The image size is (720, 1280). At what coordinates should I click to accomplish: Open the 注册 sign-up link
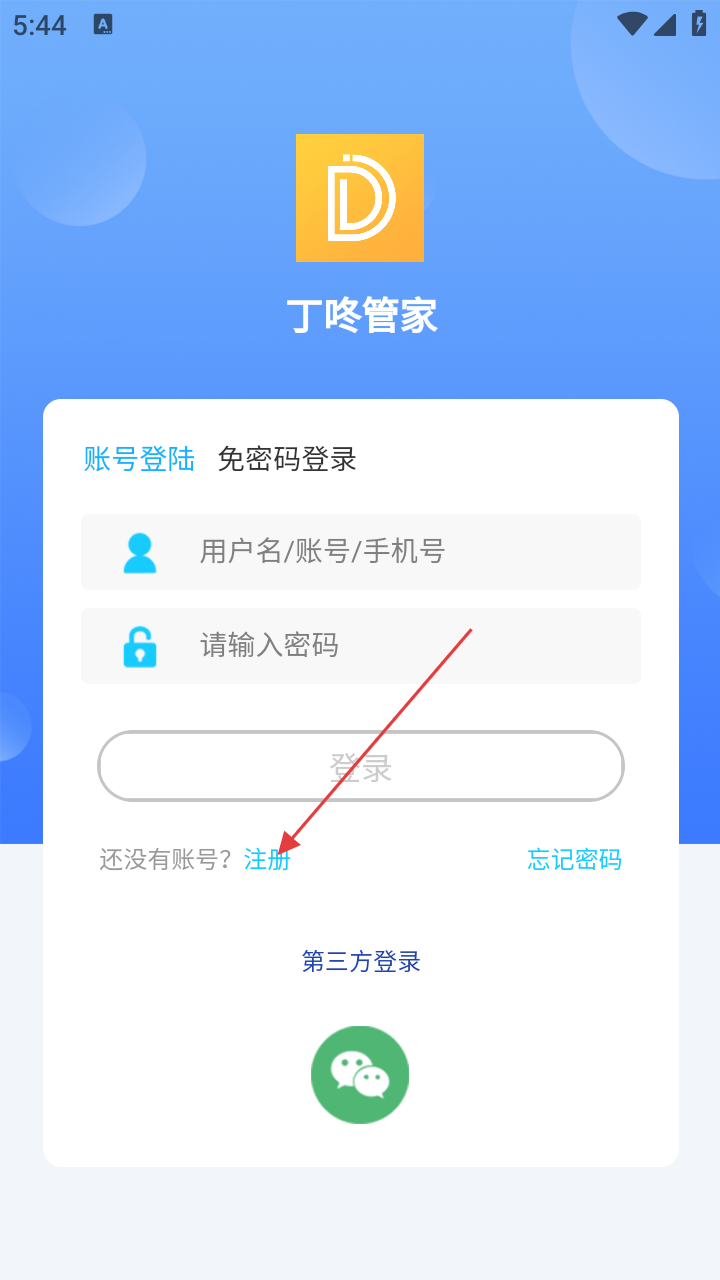click(267, 859)
